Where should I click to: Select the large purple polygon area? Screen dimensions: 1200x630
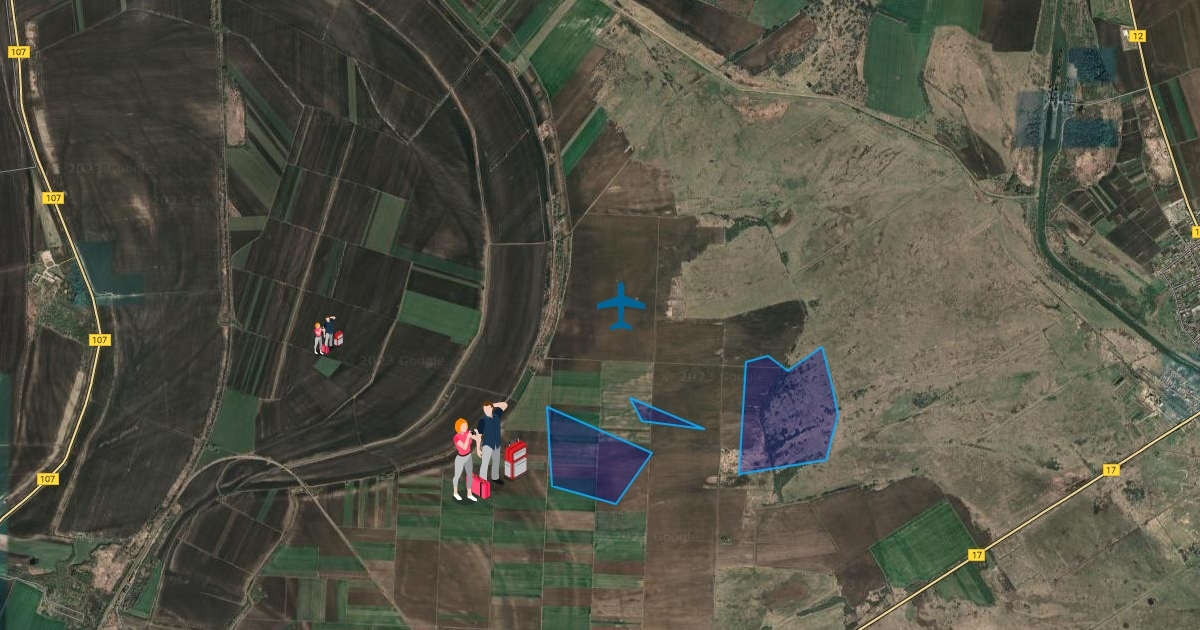coord(788,412)
